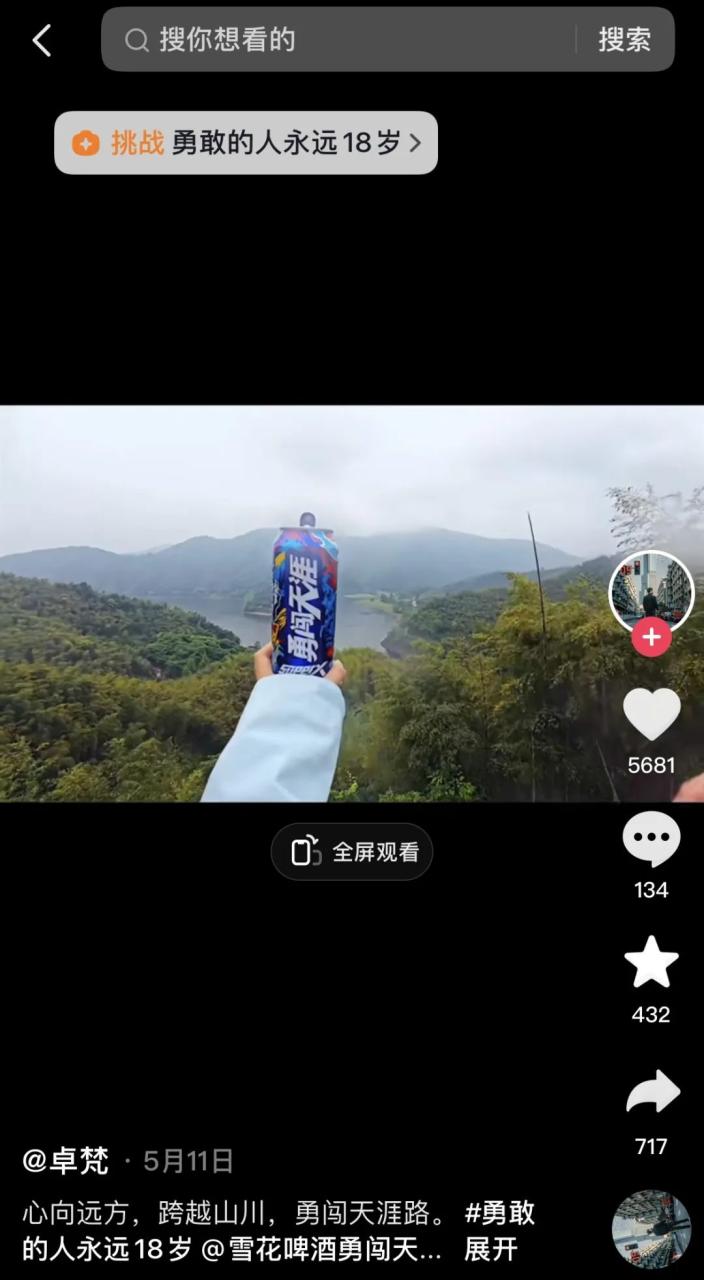Open the 勇敢的人永远18岁 challenge chip
The height and width of the screenshot is (1280, 704).
pyautogui.click(x=246, y=143)
